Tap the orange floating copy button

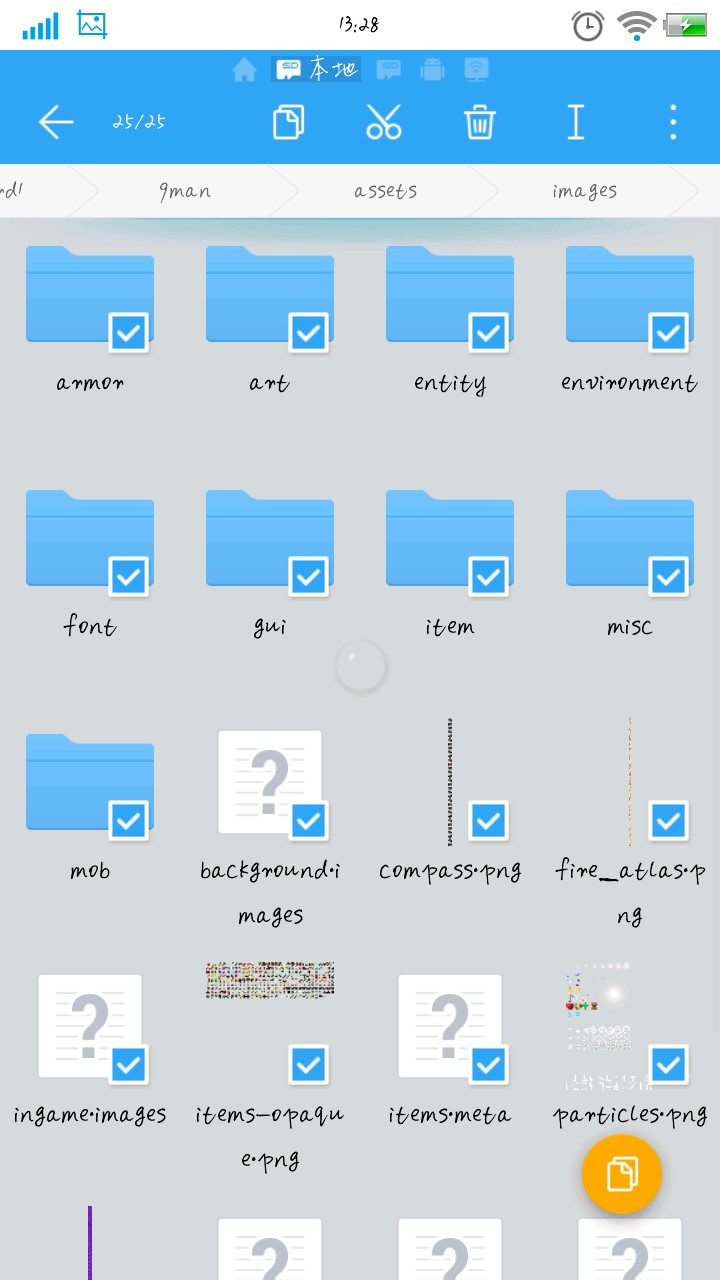[622, 1174]
